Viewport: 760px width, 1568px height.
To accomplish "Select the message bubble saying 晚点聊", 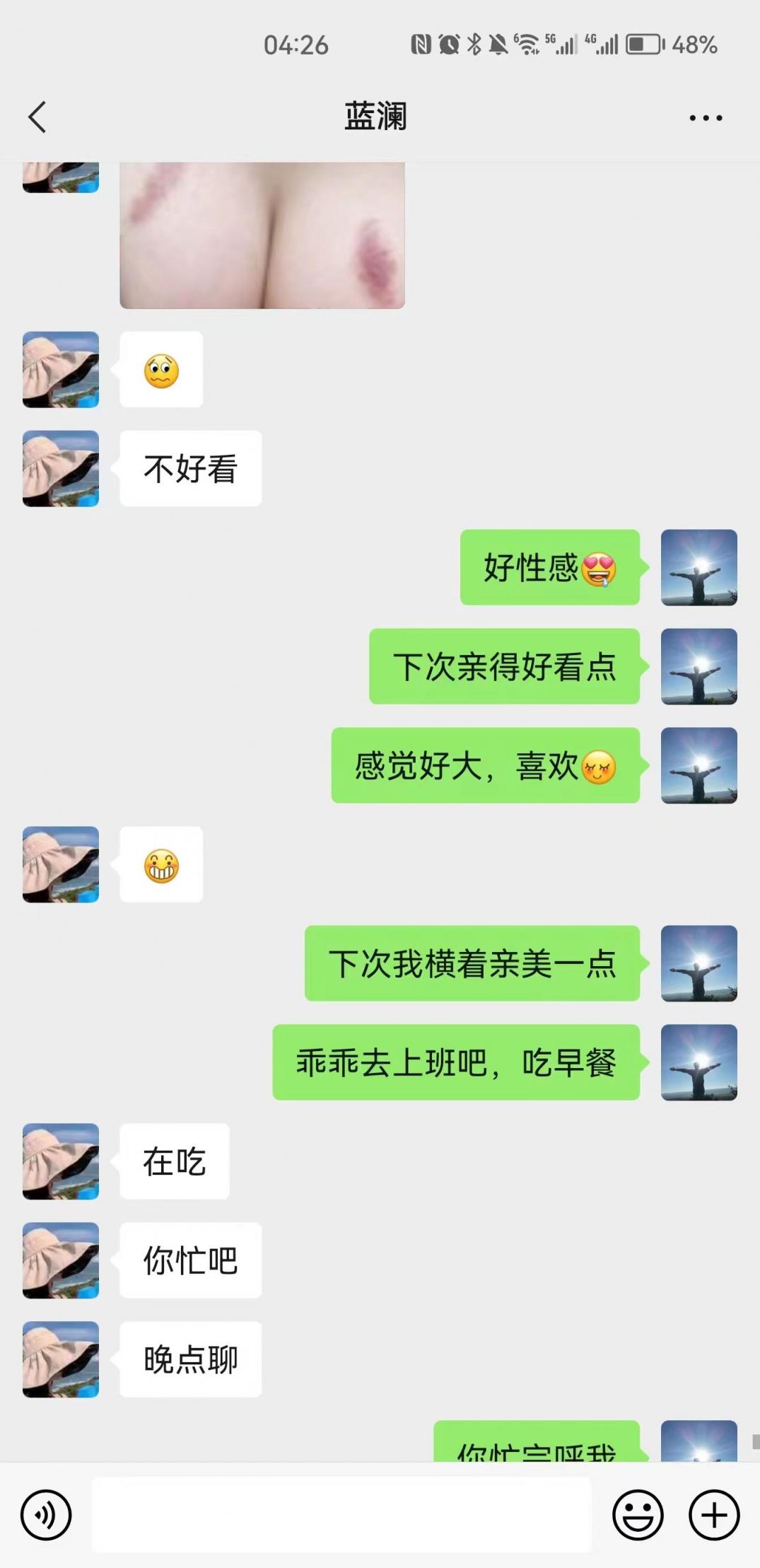I will (x=189, y=1359).
